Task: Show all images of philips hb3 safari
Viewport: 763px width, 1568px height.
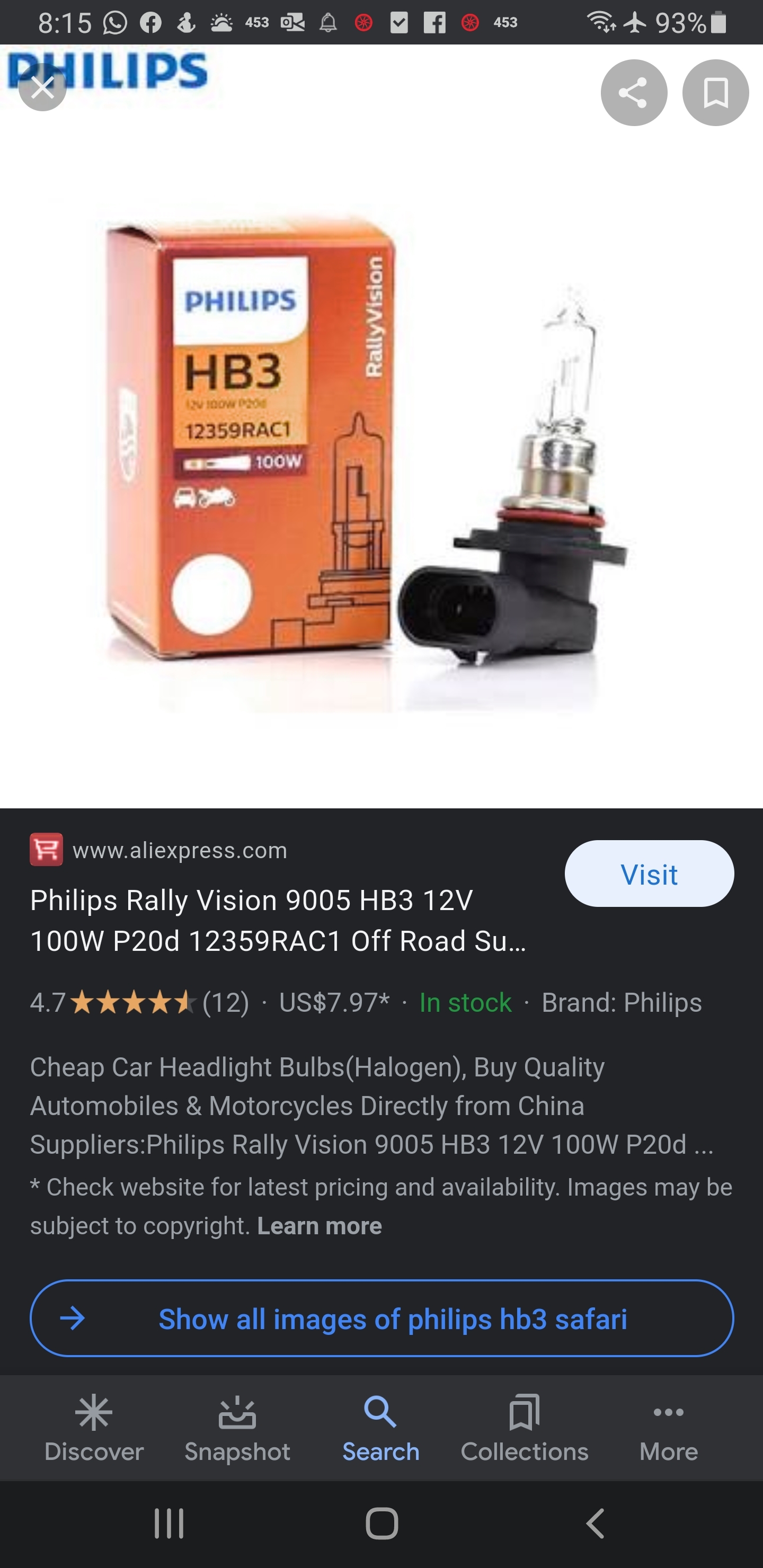Action: pyautogui.click(x=382, y=1318)
